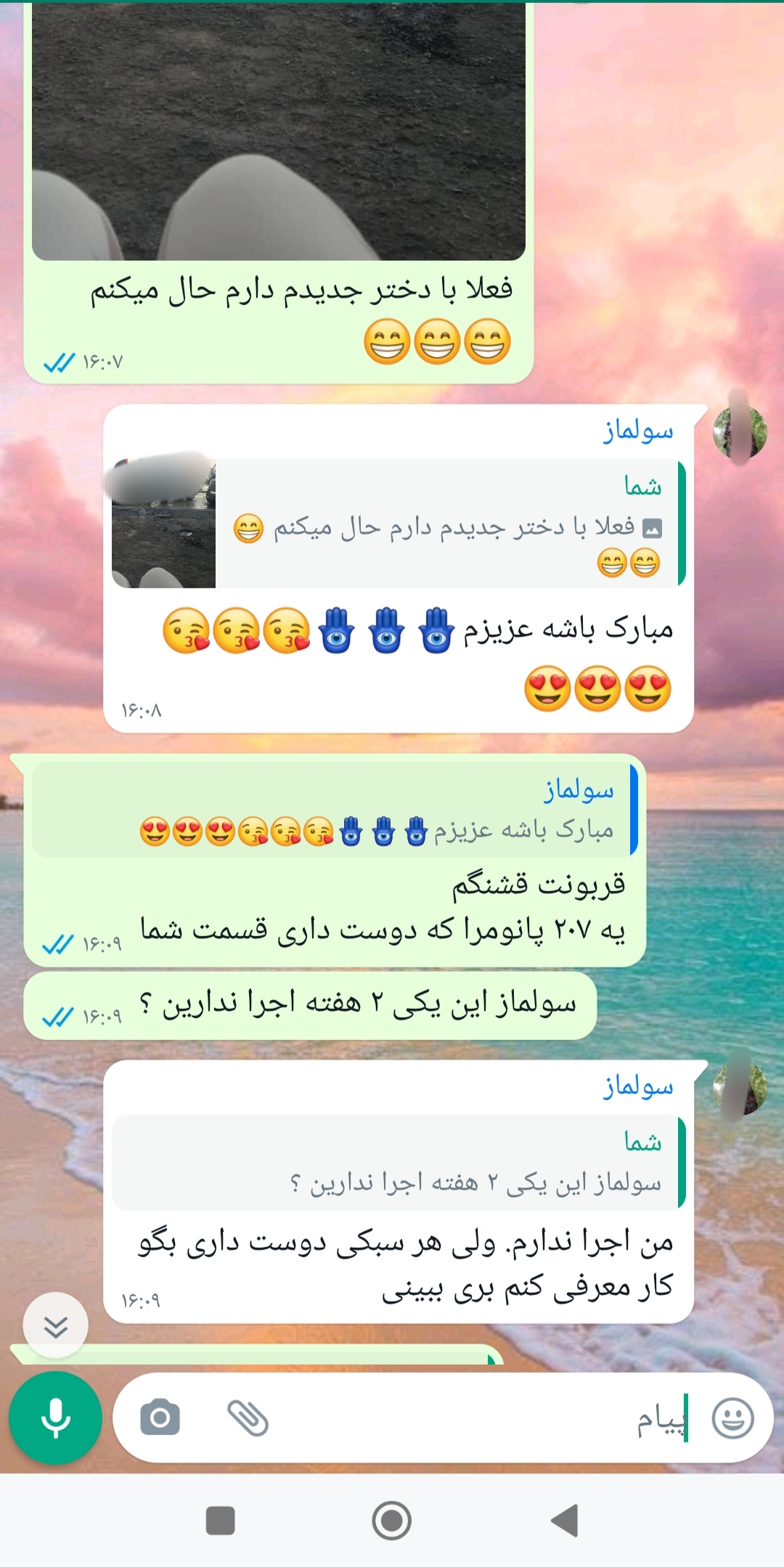Open the recent apps view
Viewport: 784px width, 1568px height.
tap(221, 1520)
